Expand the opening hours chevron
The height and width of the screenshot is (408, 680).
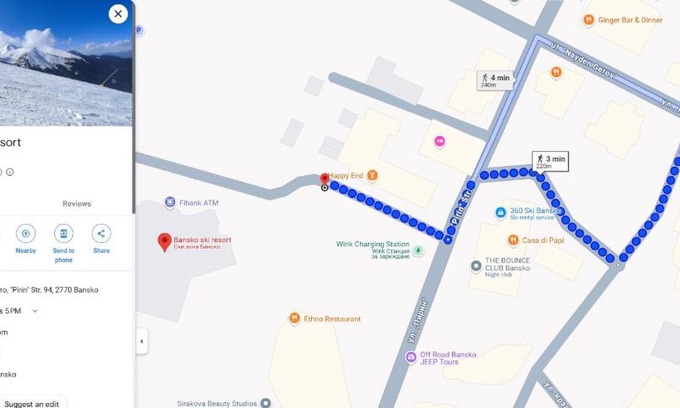point(35,311)
